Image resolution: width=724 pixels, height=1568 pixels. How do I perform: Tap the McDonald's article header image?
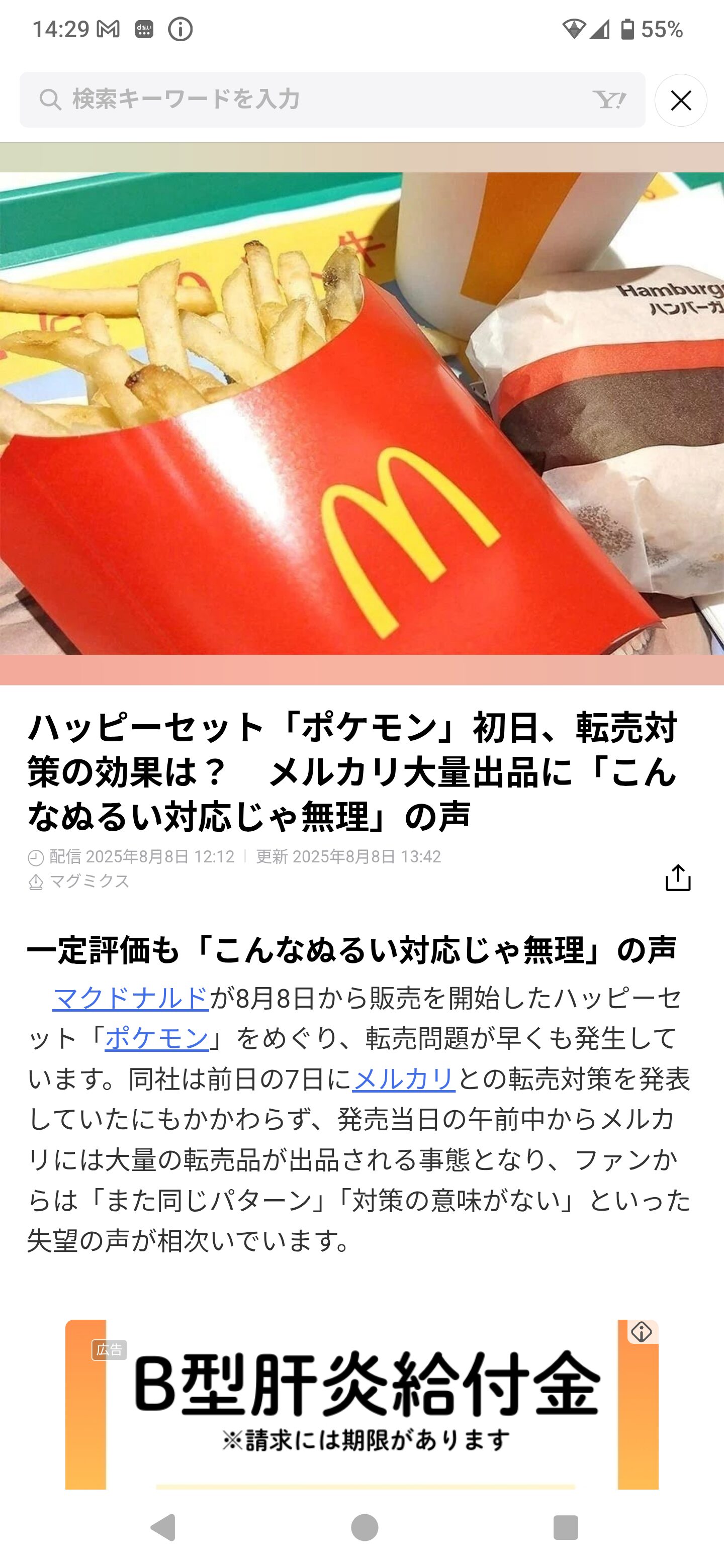[361, 414]
